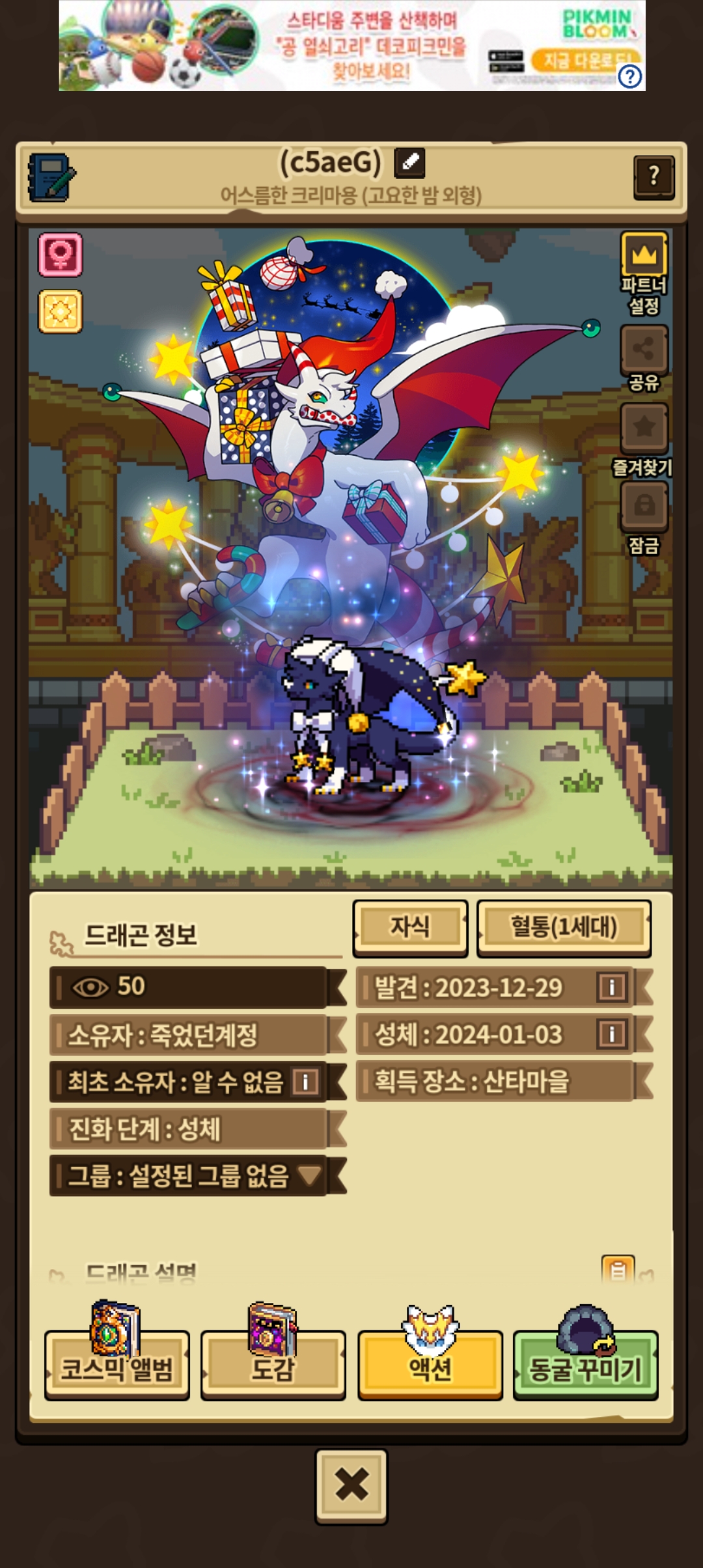Open the ad info question mark icon
Viewport: 703px width, 1568px height.
point(630,77)
